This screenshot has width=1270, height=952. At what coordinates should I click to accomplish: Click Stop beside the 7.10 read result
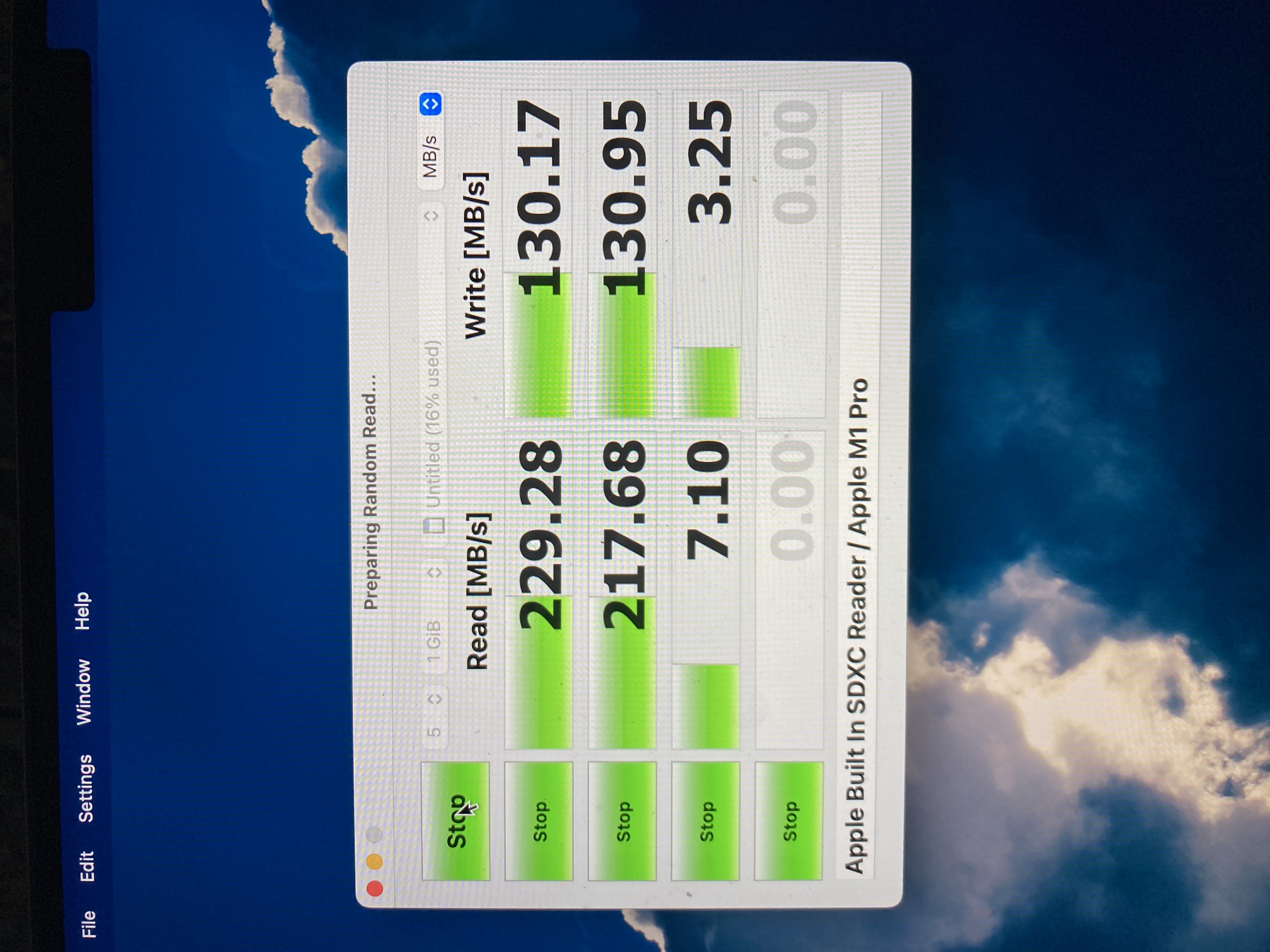point(706,821)
